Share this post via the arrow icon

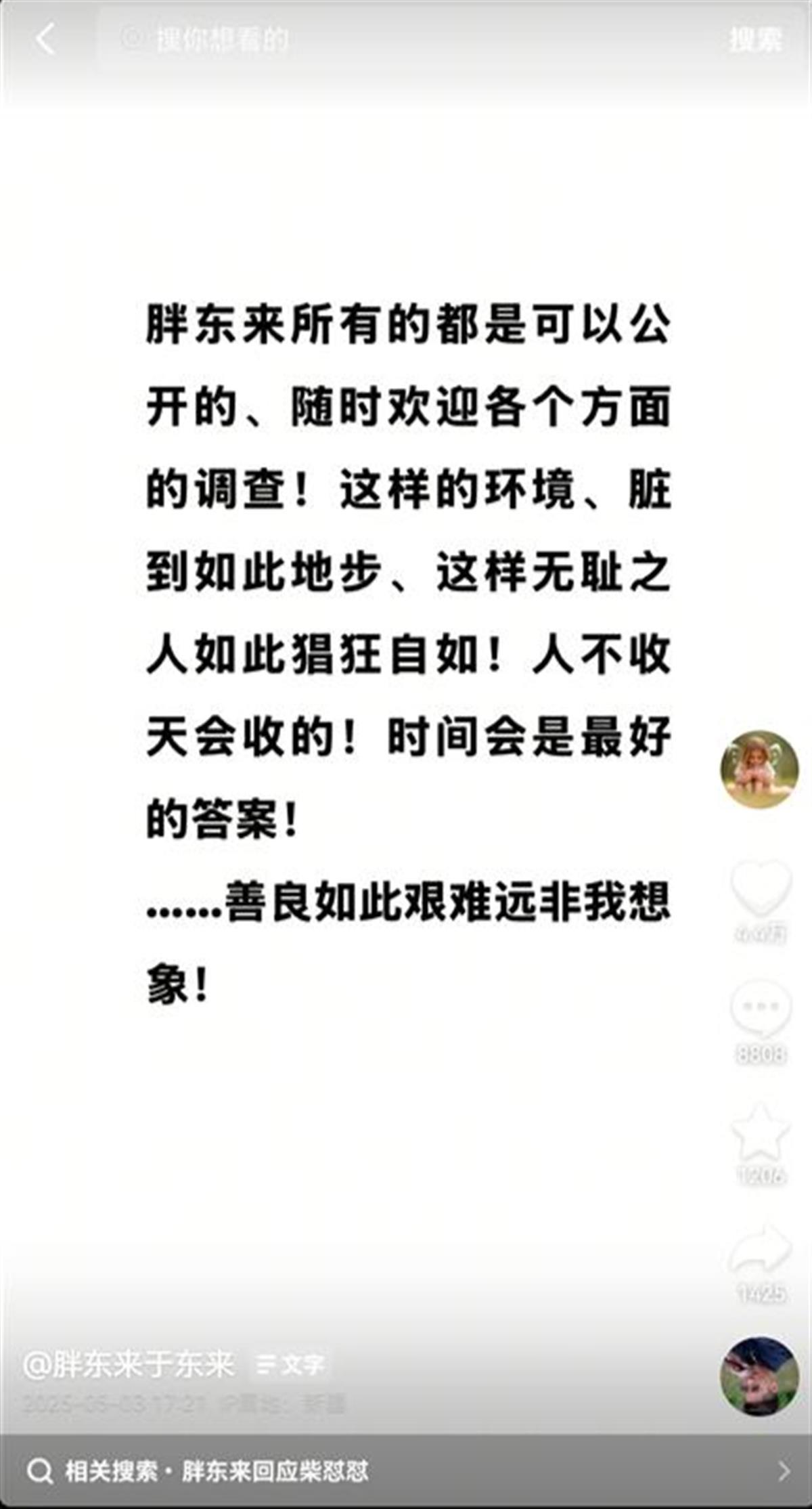click(761, 1249)
